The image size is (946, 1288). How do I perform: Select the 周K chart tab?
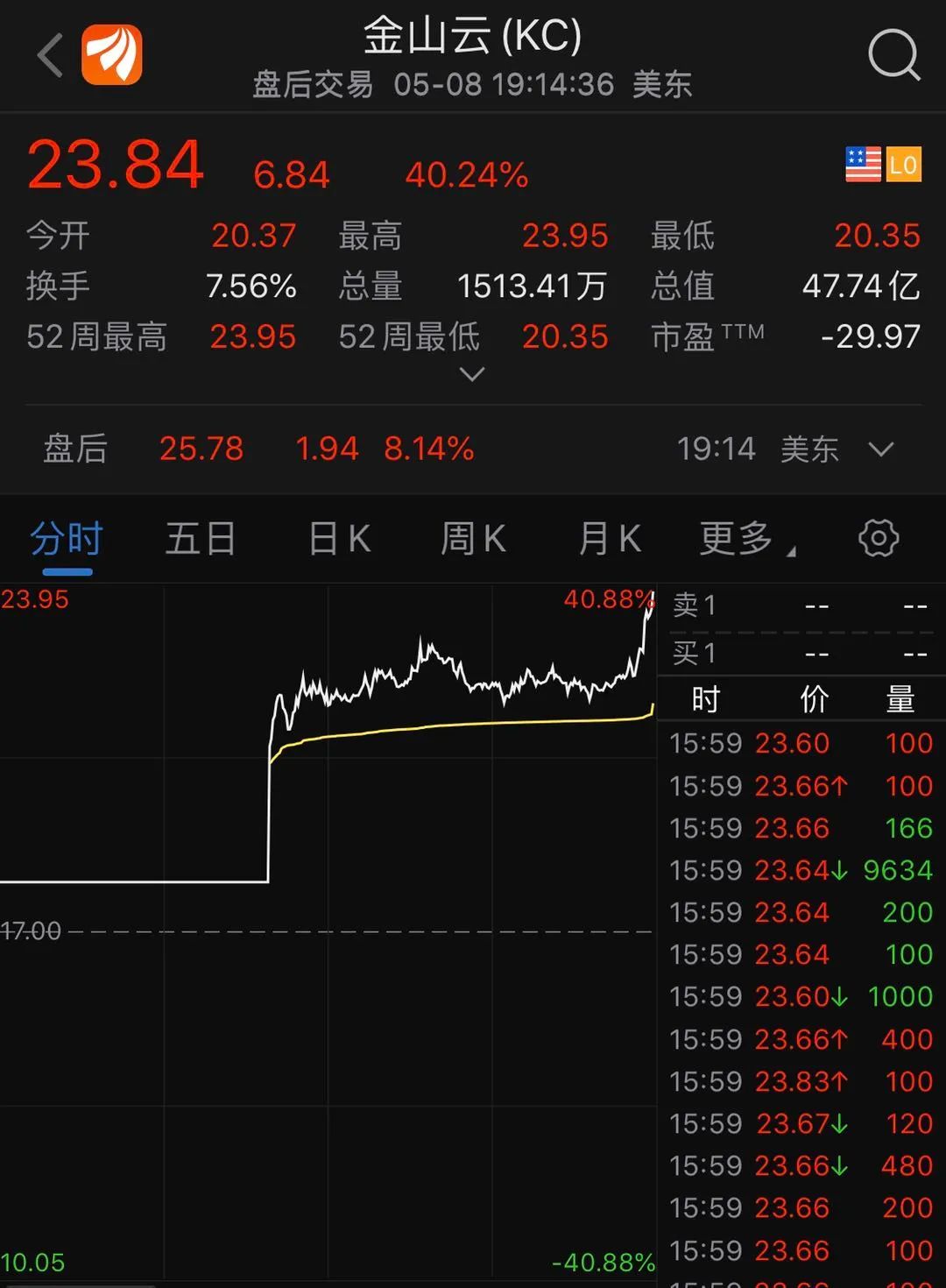point(473,539)
